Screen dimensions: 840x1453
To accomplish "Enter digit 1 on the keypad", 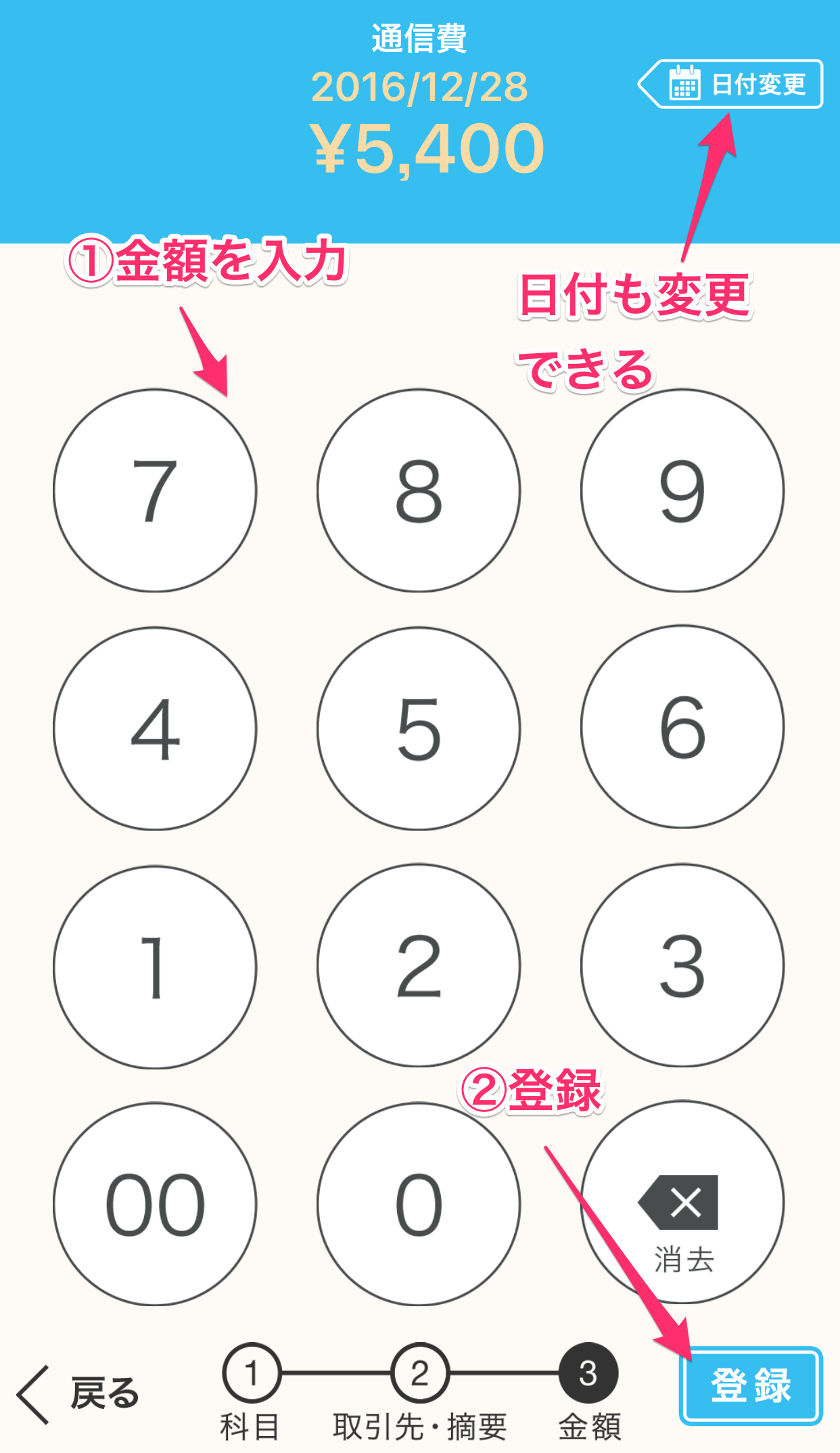I will click(x=155, y=967).
